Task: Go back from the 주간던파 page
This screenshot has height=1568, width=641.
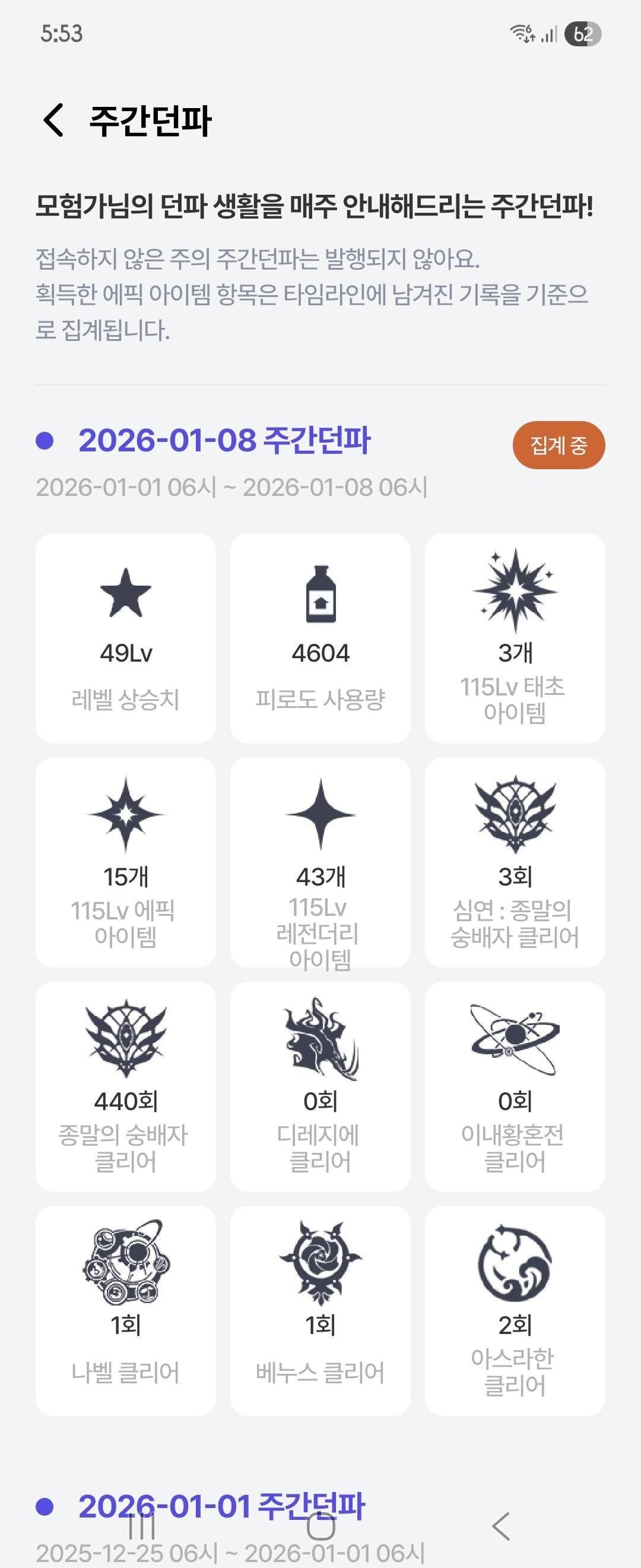Action: [53, 120]
